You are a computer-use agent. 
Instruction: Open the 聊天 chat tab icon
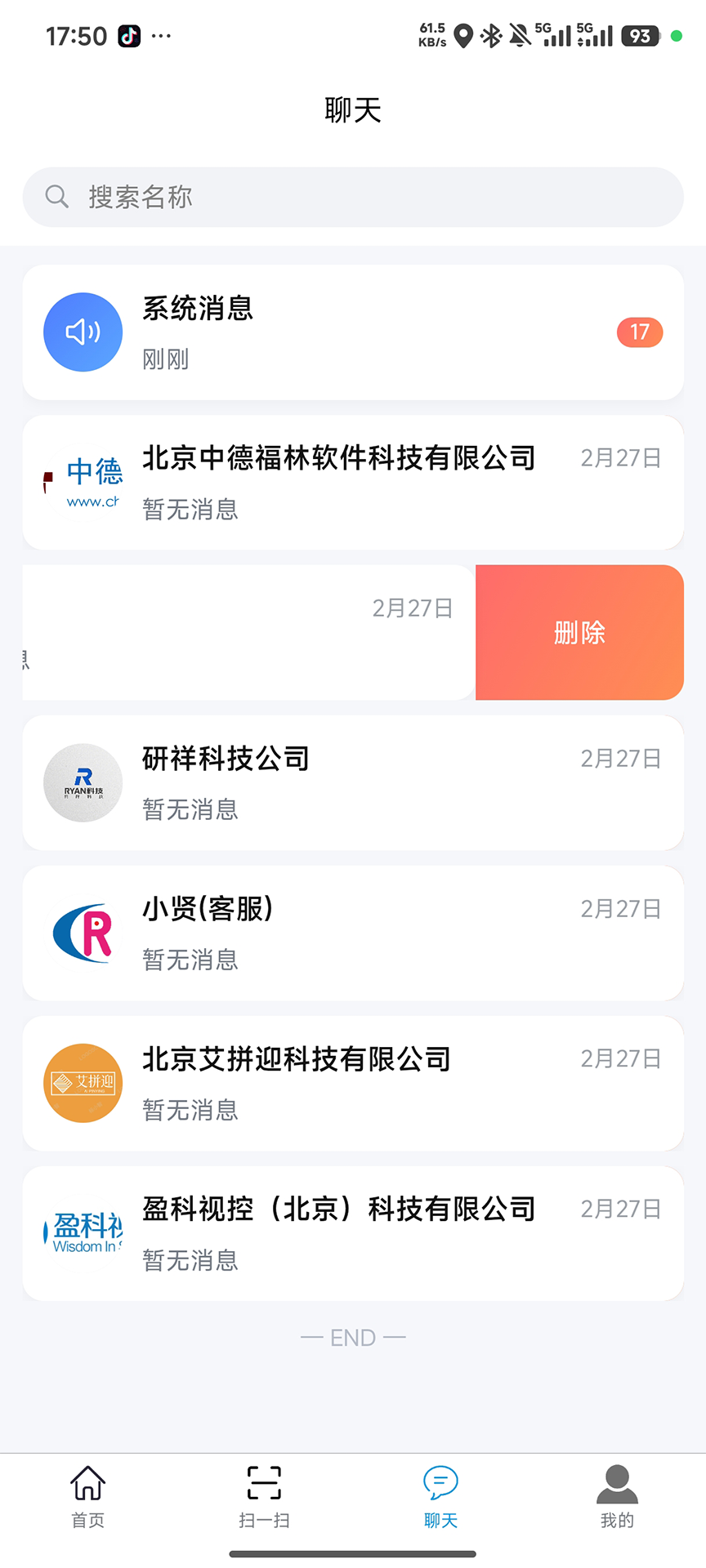tap(440, 1484)
